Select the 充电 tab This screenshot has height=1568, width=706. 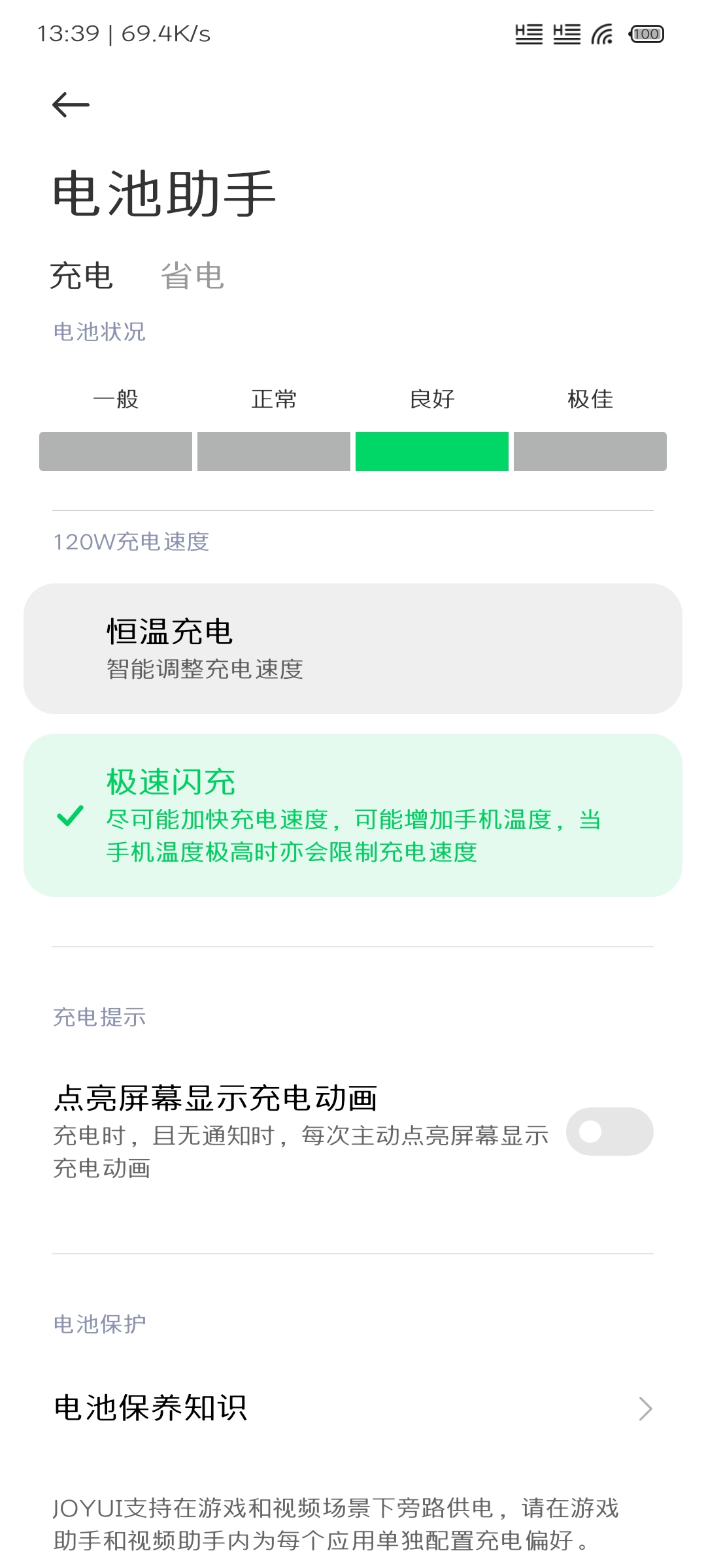click(82, 275)
